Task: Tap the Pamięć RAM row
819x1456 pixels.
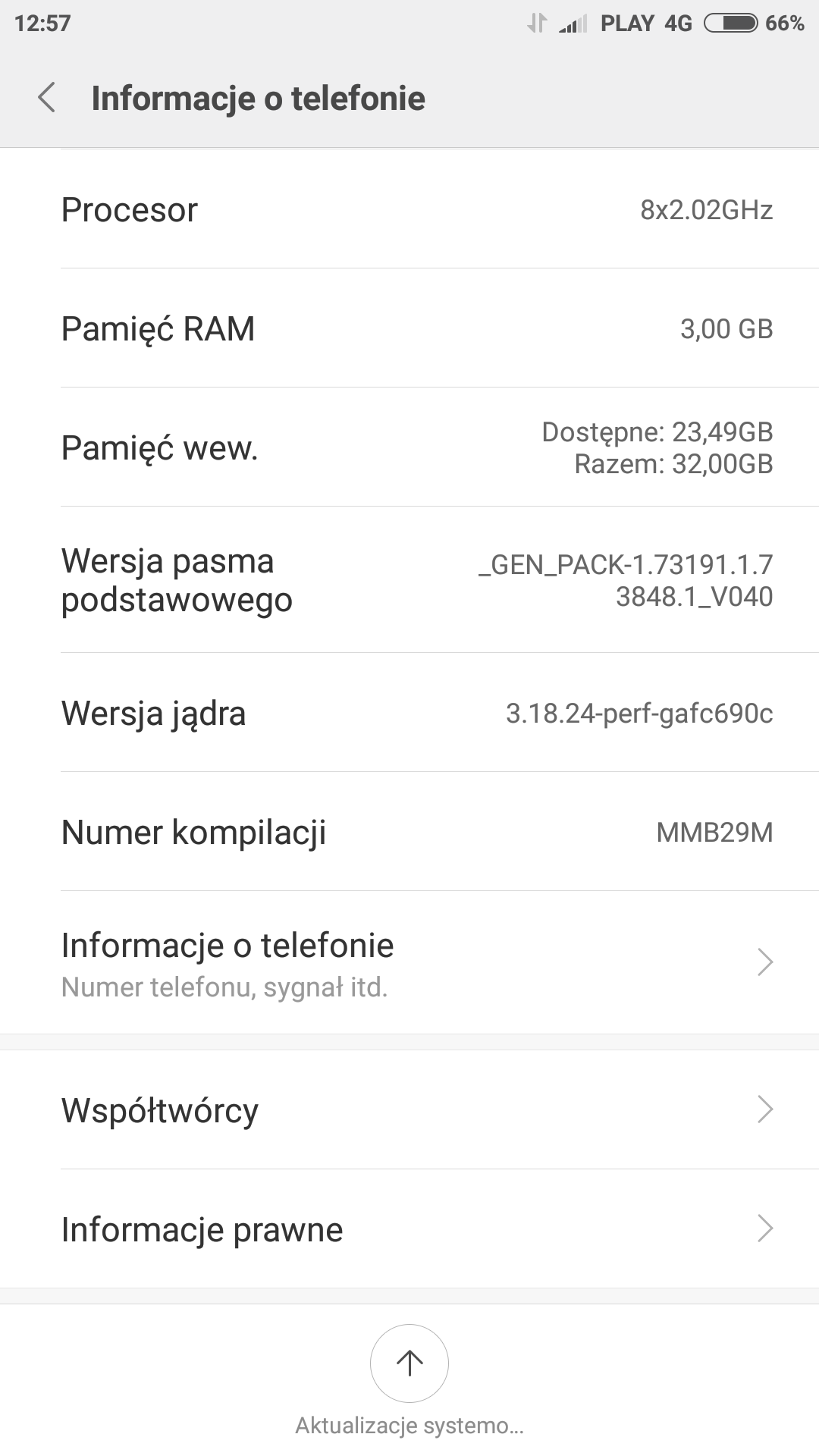Action: tap(409, 328)
